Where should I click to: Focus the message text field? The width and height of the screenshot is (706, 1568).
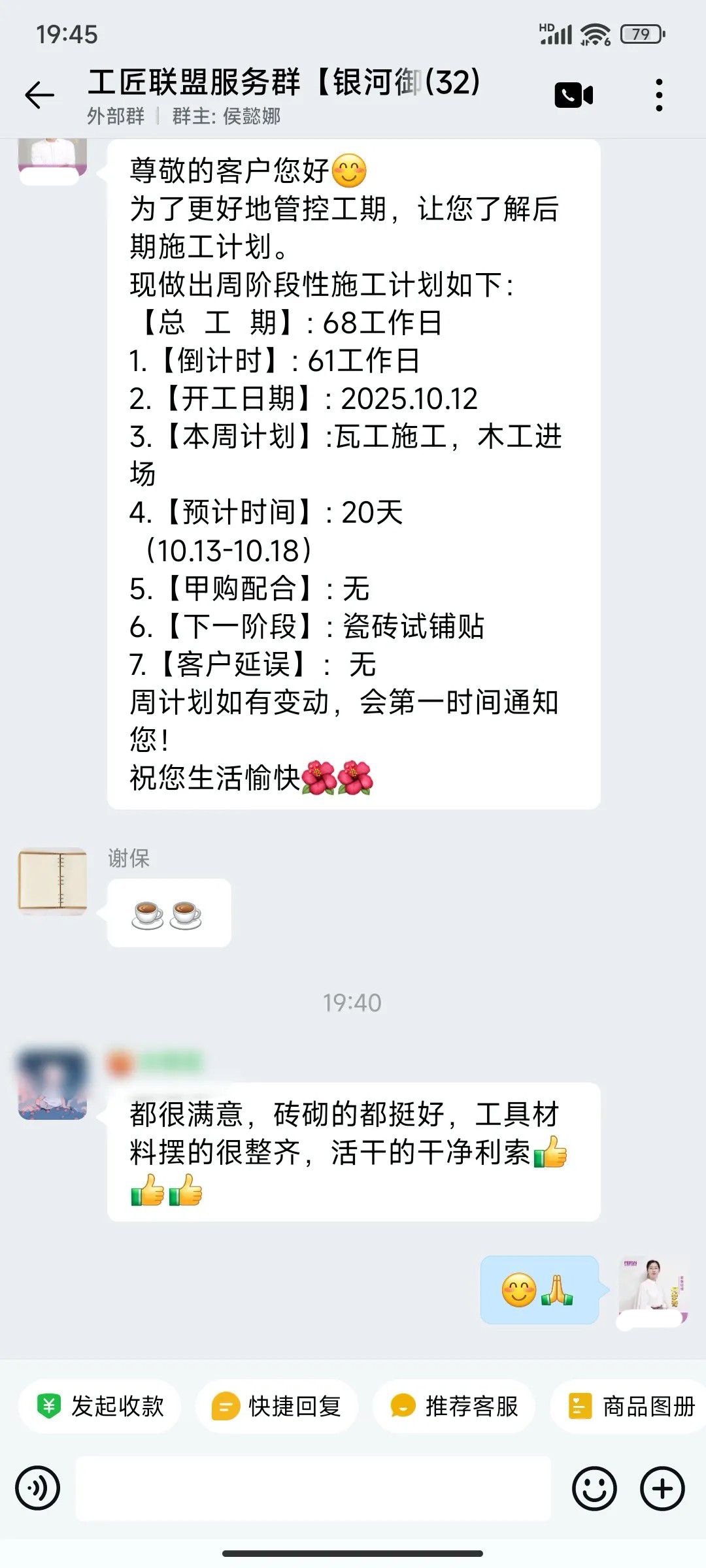[314, 1488]
